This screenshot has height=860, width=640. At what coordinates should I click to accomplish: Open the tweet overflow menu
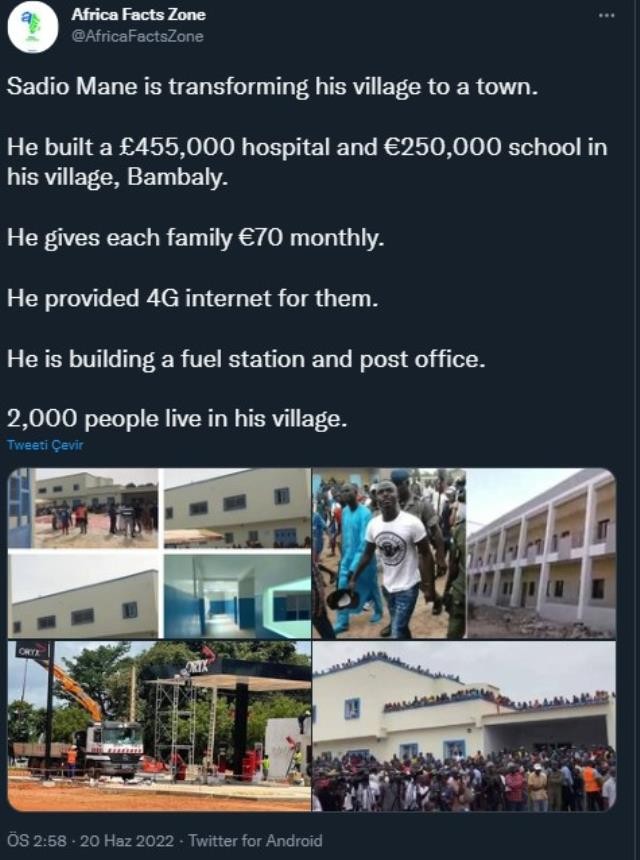pyautogui.click(x=606, y=16)
